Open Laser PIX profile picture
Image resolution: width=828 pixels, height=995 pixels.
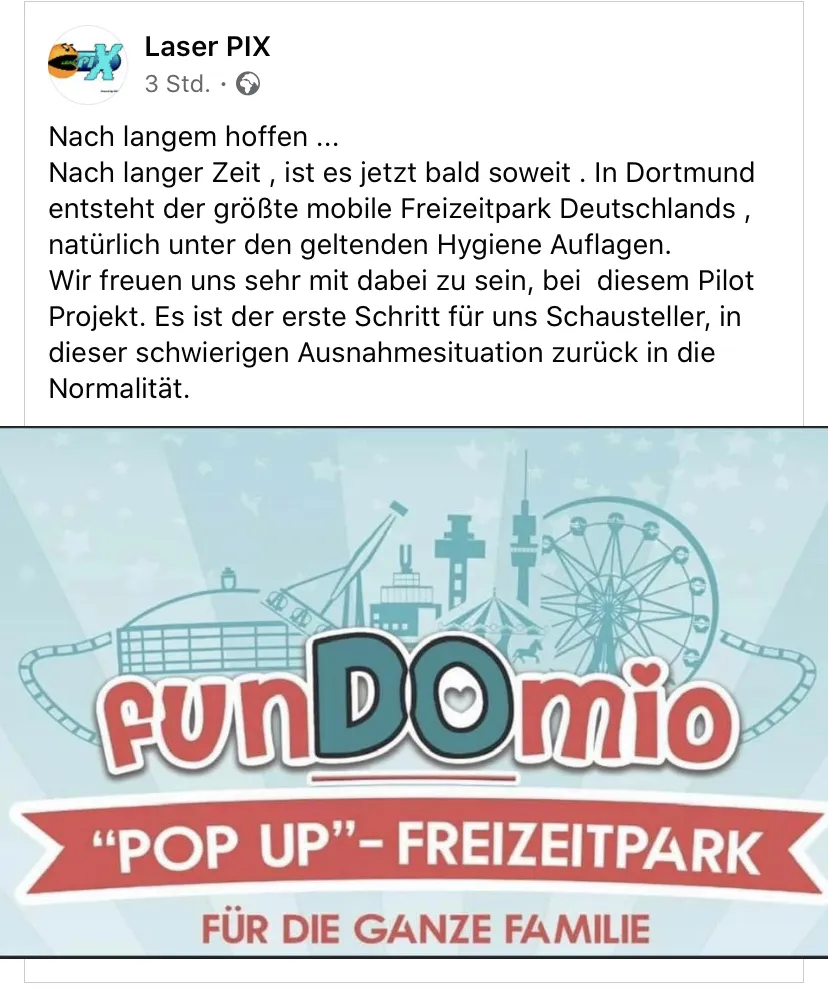pyautogui.click(x=86, y=64)
